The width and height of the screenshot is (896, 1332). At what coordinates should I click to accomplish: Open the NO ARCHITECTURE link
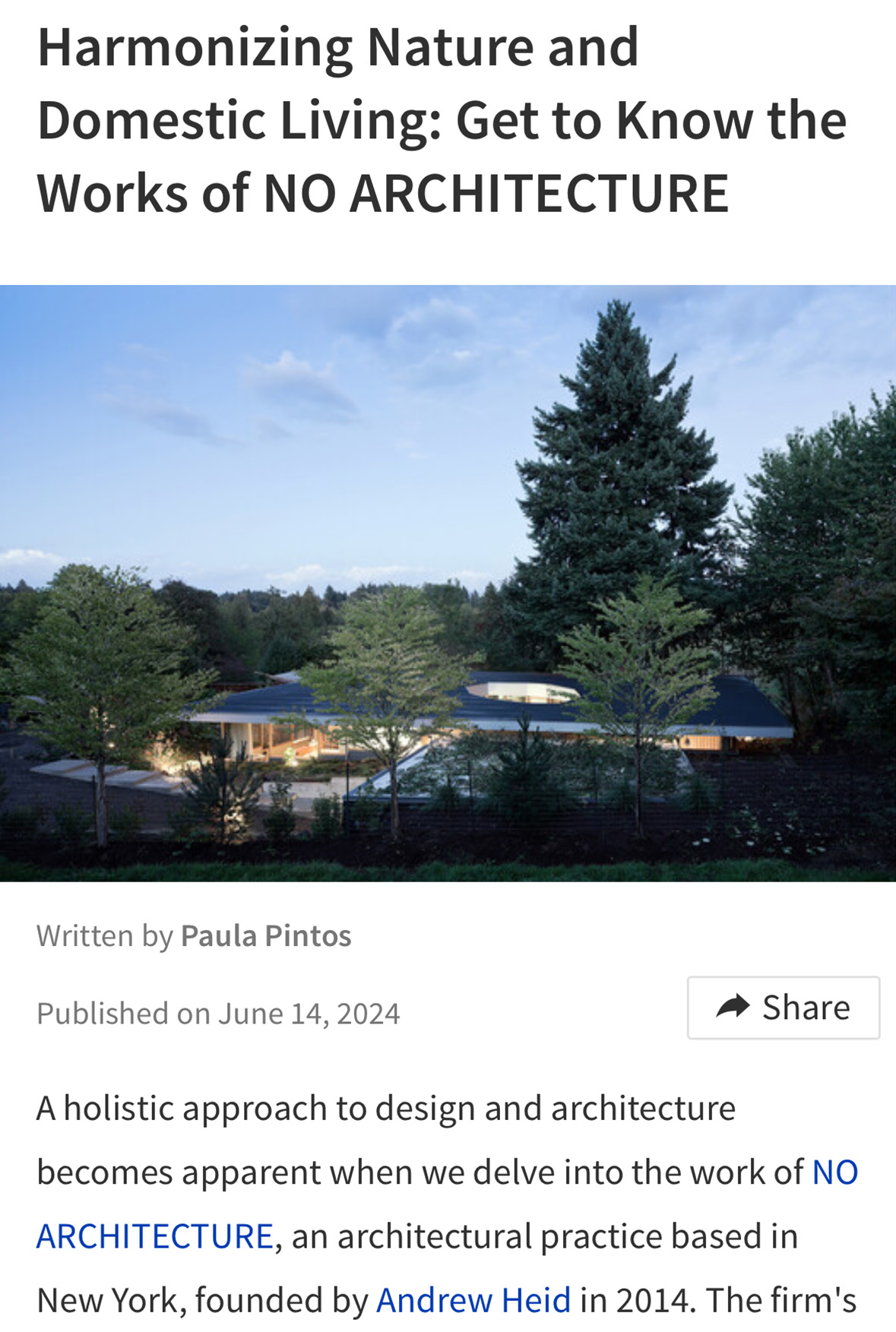pyautogui.click(x=154, y=1236)
